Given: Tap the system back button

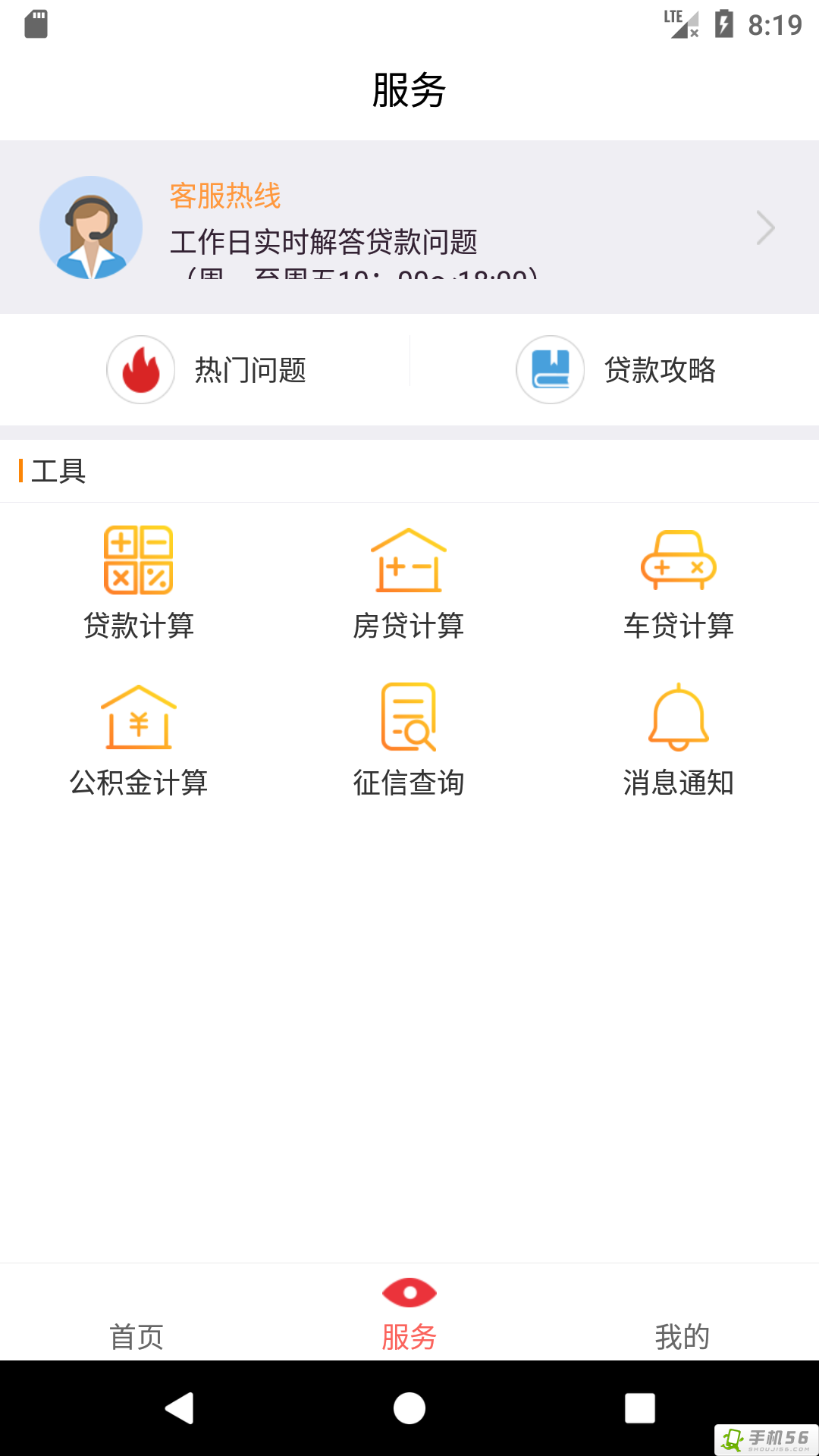Looking at the screenshot, I should tap(180, 1408).
